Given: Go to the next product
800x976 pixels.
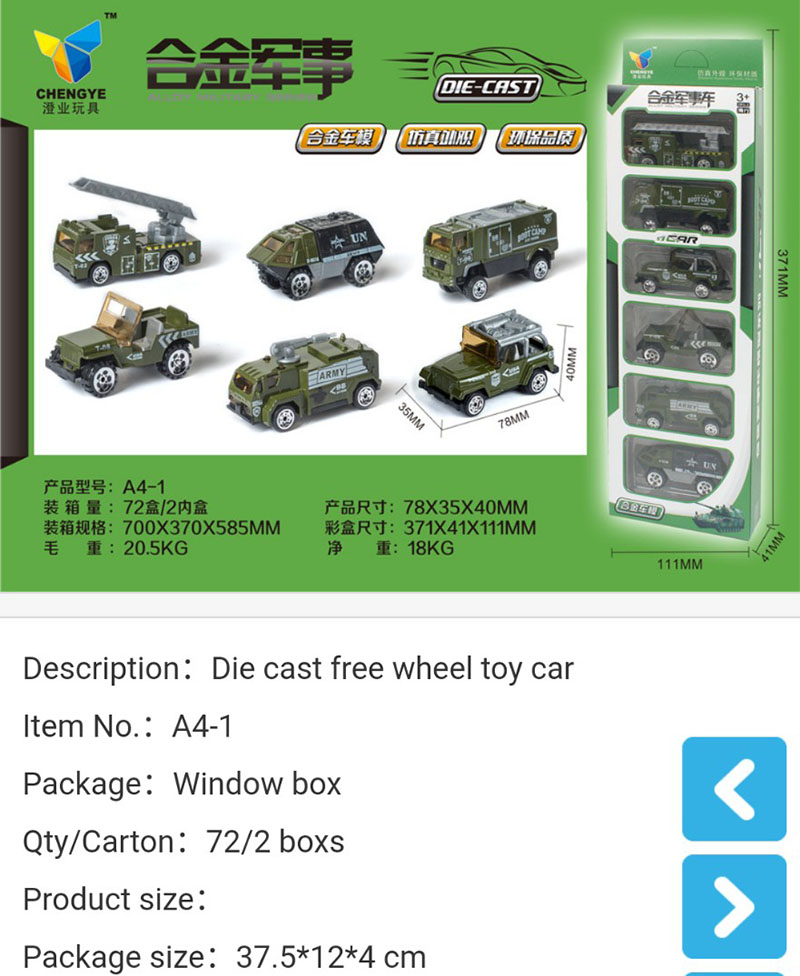Looking at the screenshot, I should [x=734, y=906].
